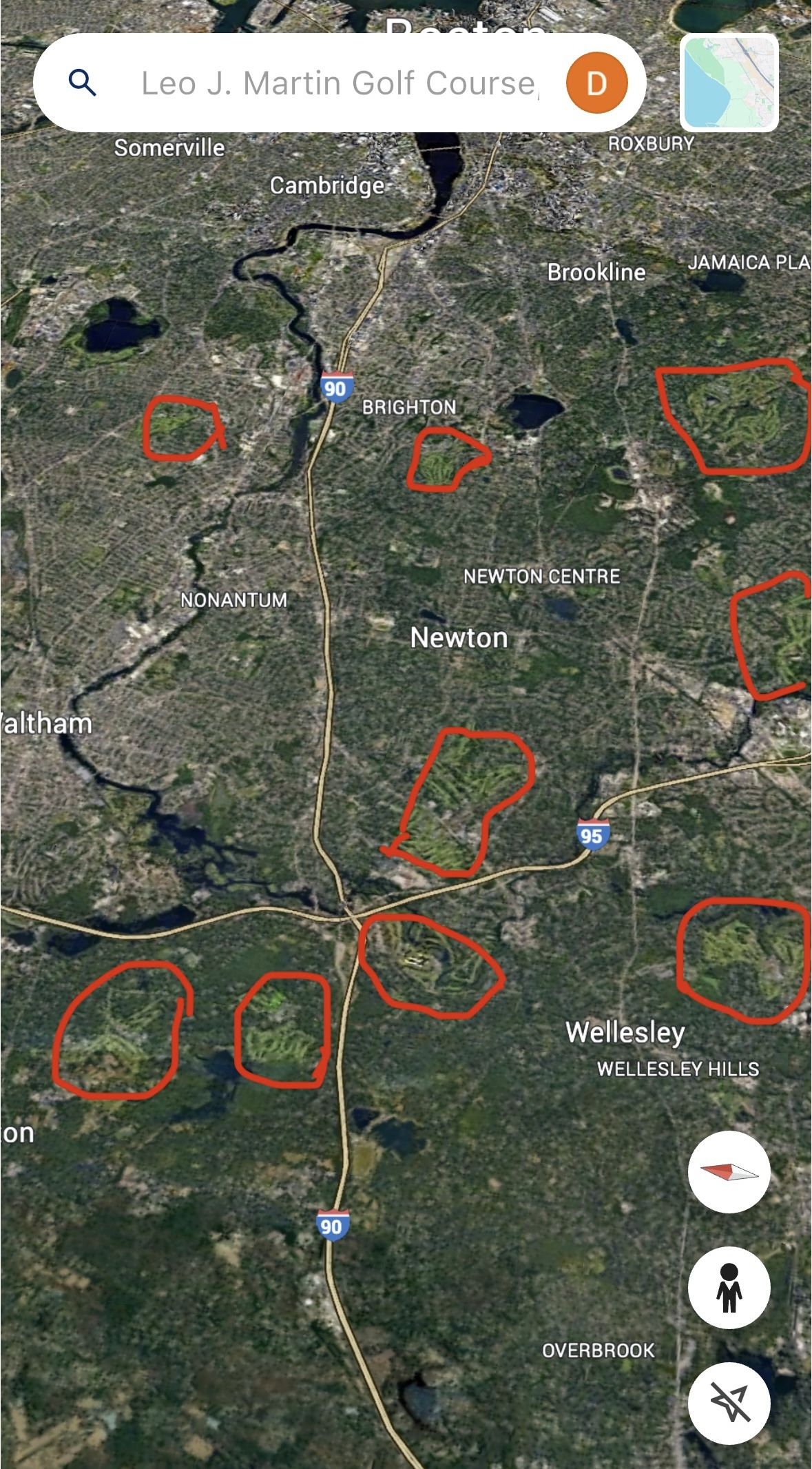Tap the Leo J. Martin Golf Course search field
812x1469 pixels.
(337, 83)
